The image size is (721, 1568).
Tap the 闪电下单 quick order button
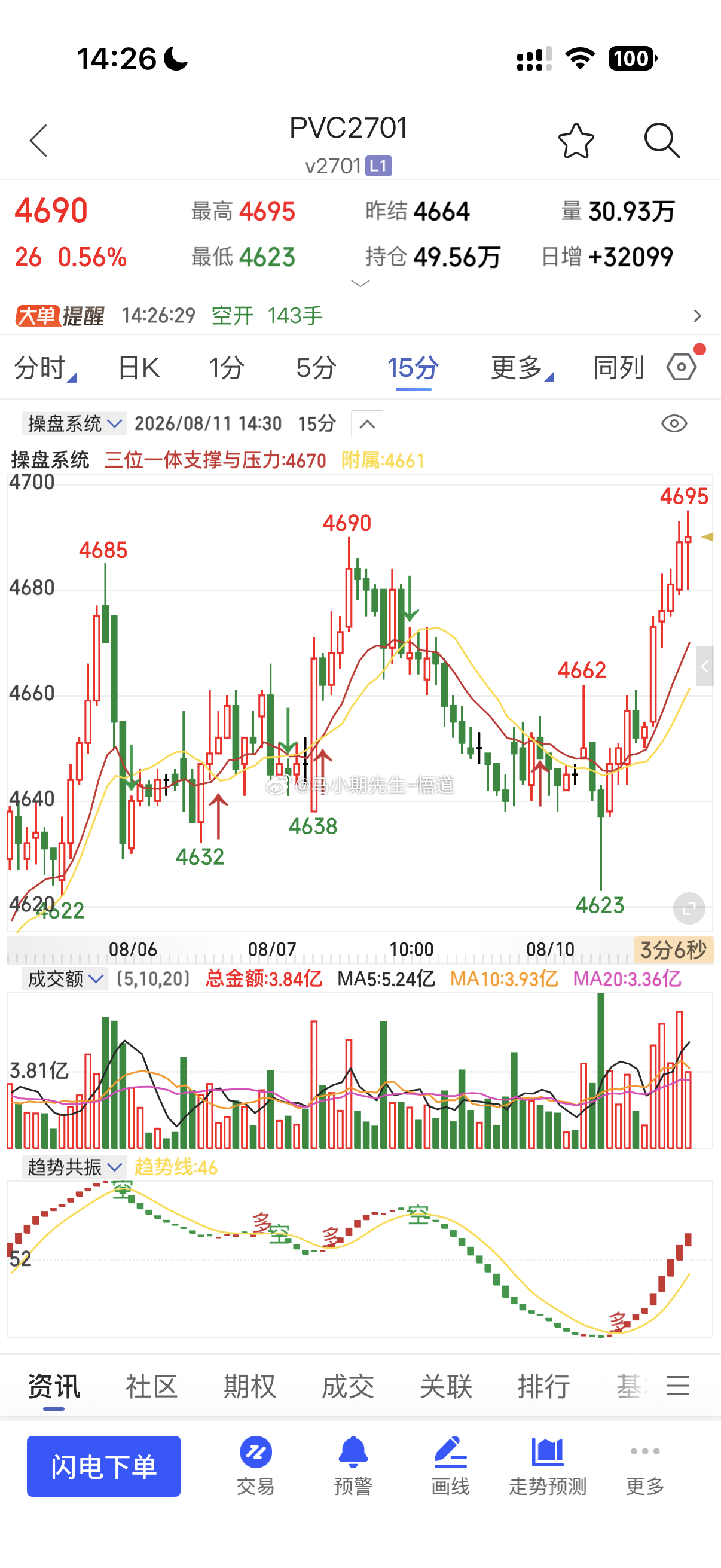pos(103,1466)
